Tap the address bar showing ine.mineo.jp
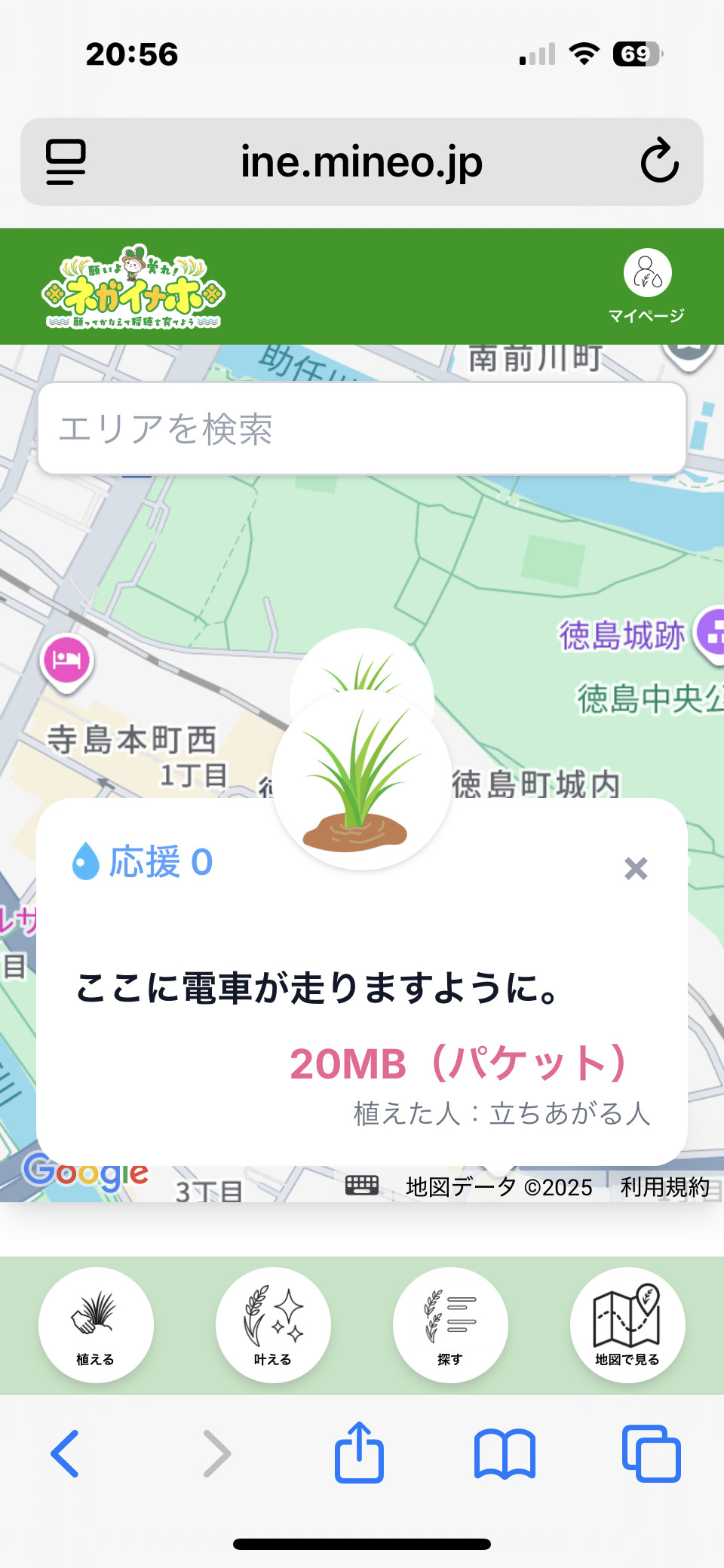 click(361, 161)
